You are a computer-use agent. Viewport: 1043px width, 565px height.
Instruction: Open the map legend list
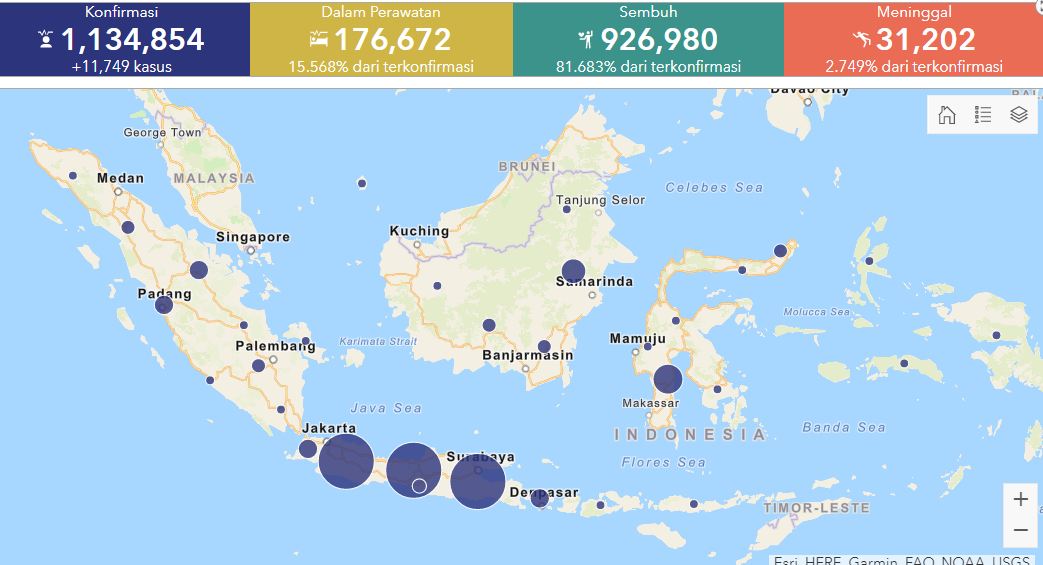pos(983,115)
